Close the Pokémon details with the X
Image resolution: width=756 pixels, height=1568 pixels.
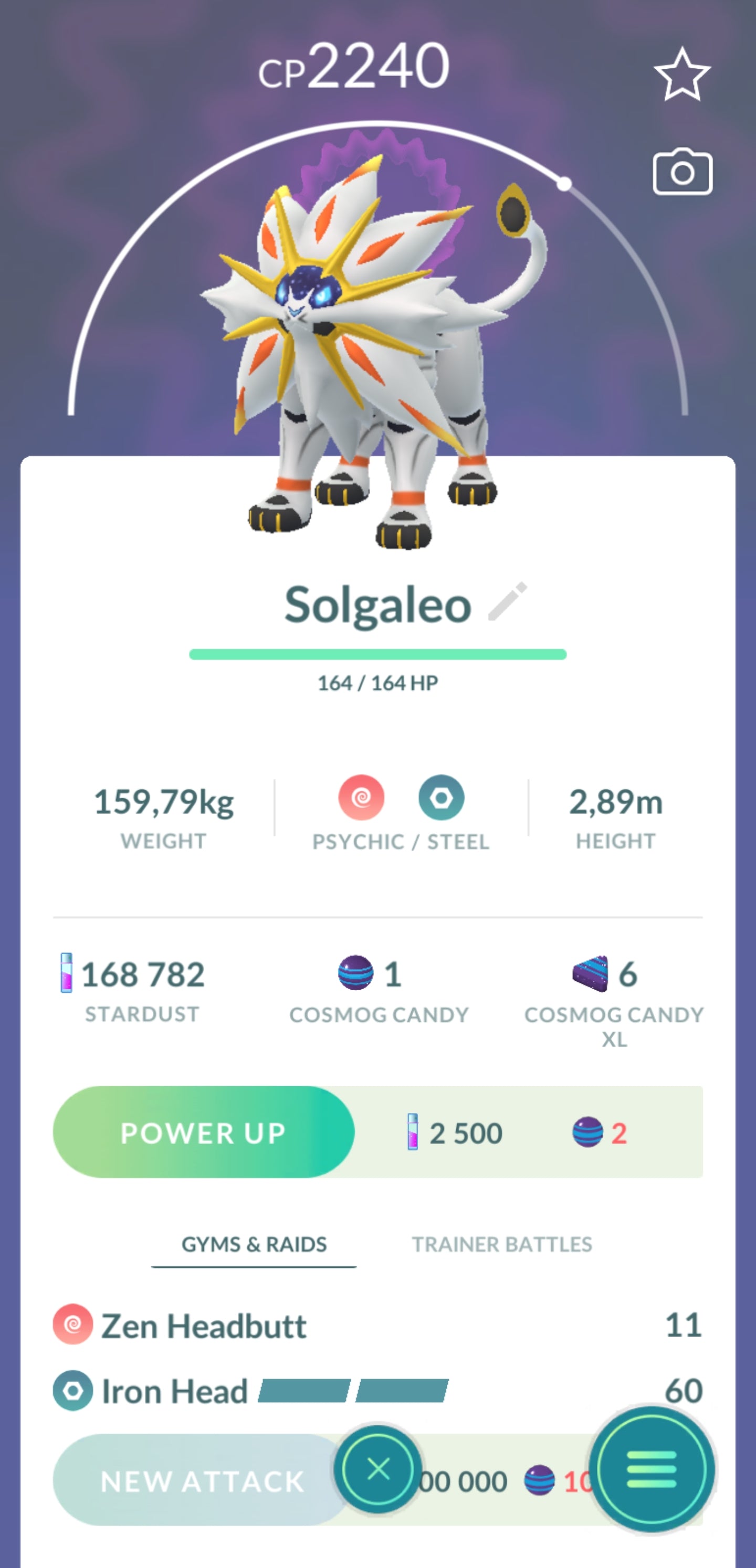[377, 1469]
